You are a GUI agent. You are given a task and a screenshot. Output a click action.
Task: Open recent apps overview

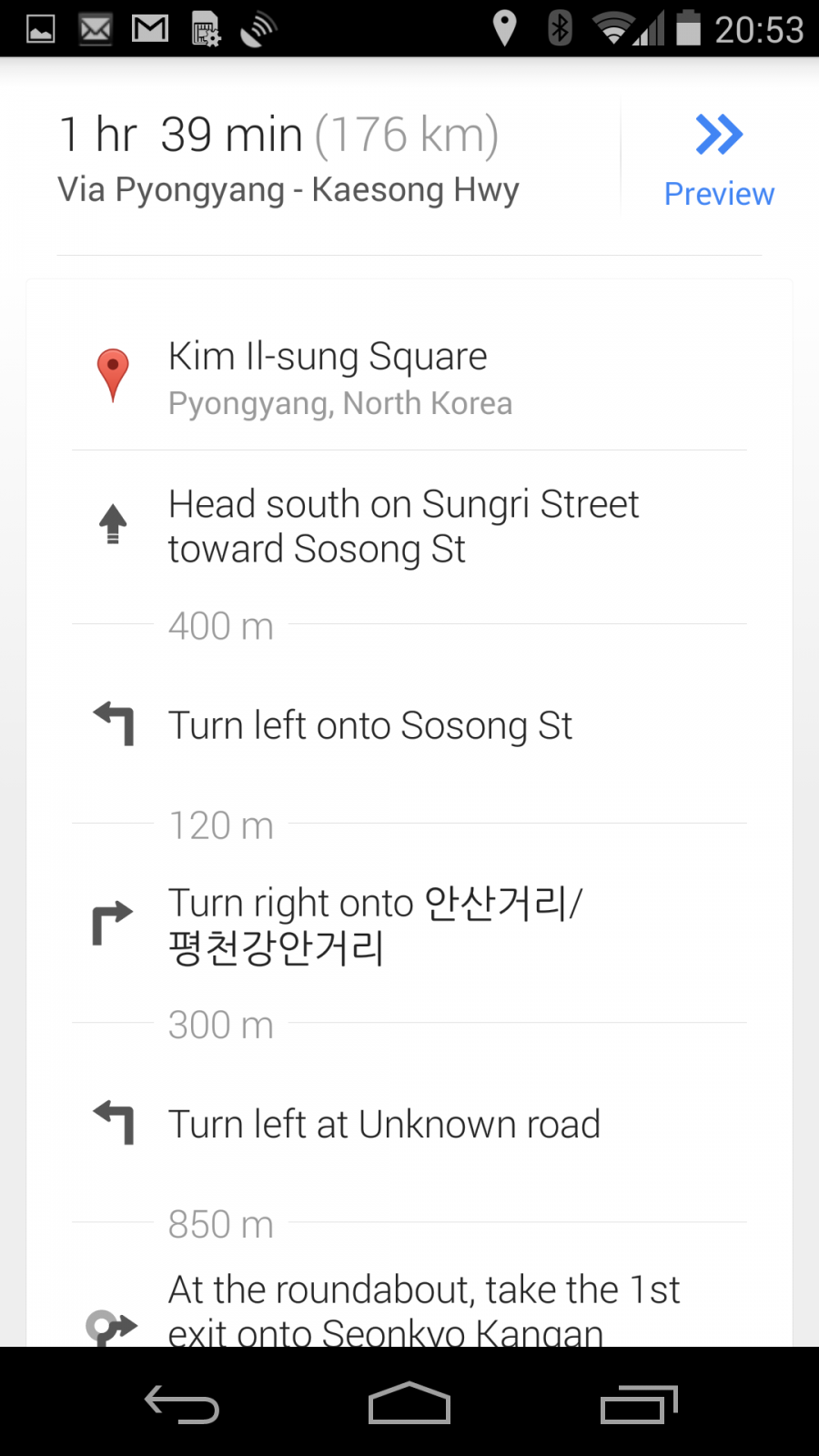639,1403
